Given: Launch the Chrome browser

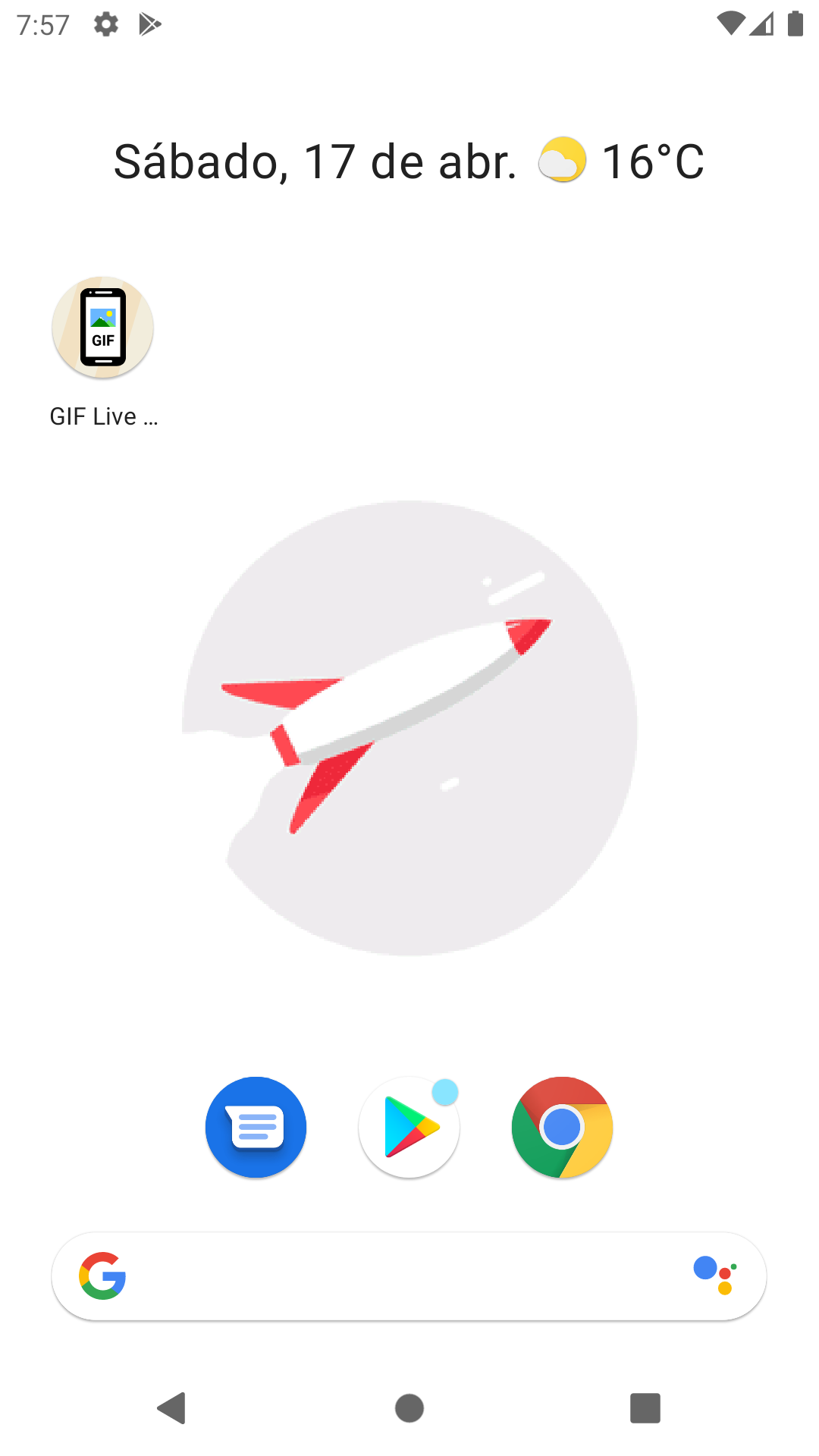Looking at the screenshot, I should [x=562, y=1127].
